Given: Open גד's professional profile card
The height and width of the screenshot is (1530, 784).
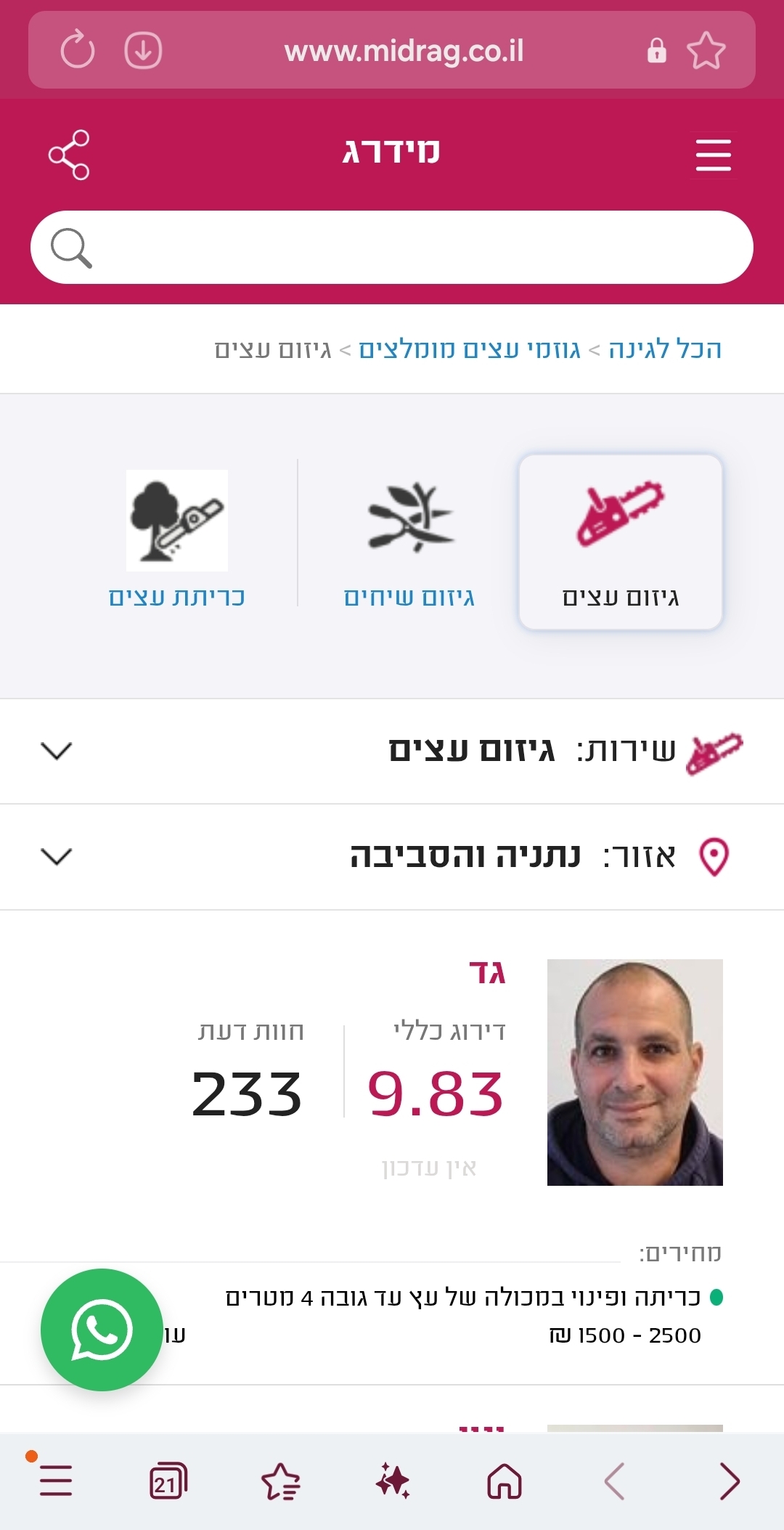Looking at the screenshot, I should coord(487,972).
